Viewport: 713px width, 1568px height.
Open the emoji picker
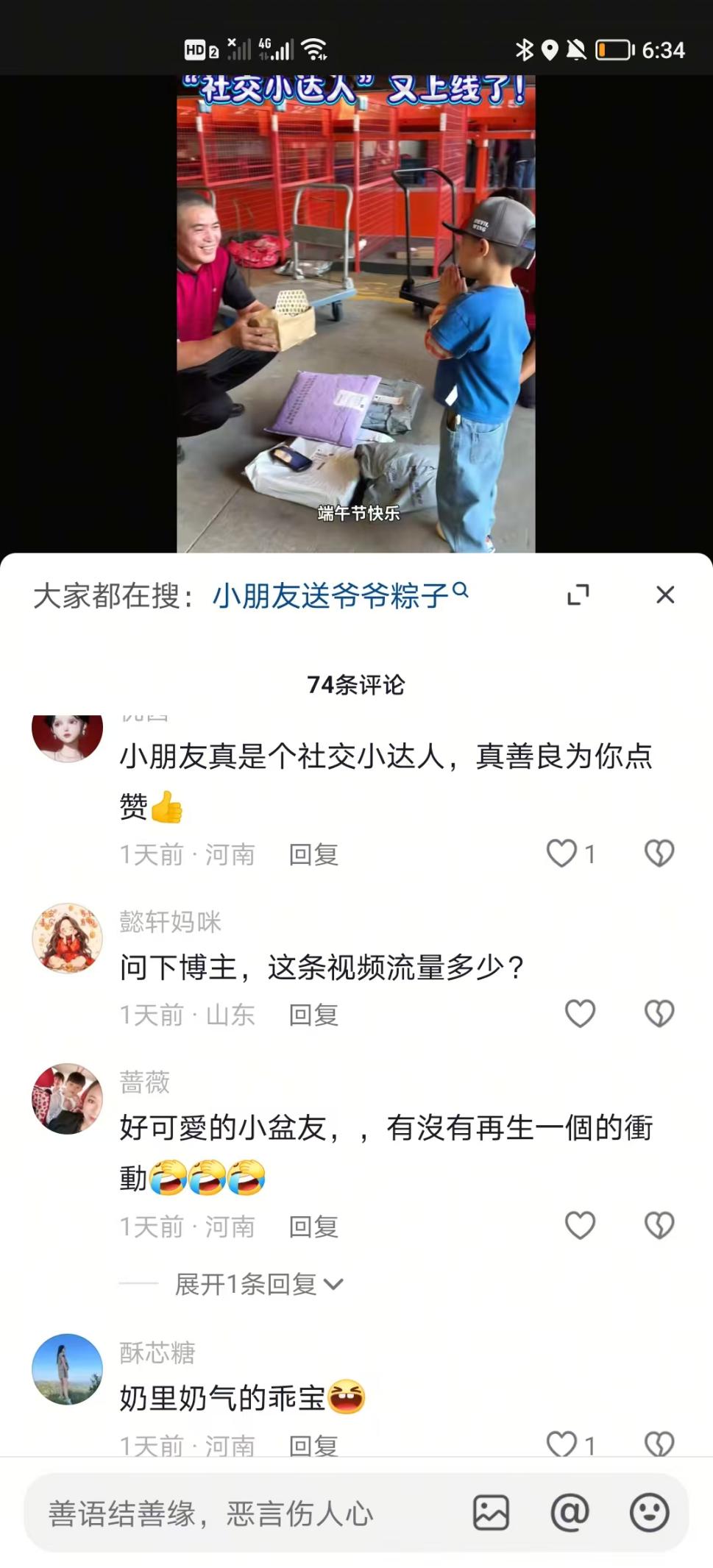[x=649, y=1513]
